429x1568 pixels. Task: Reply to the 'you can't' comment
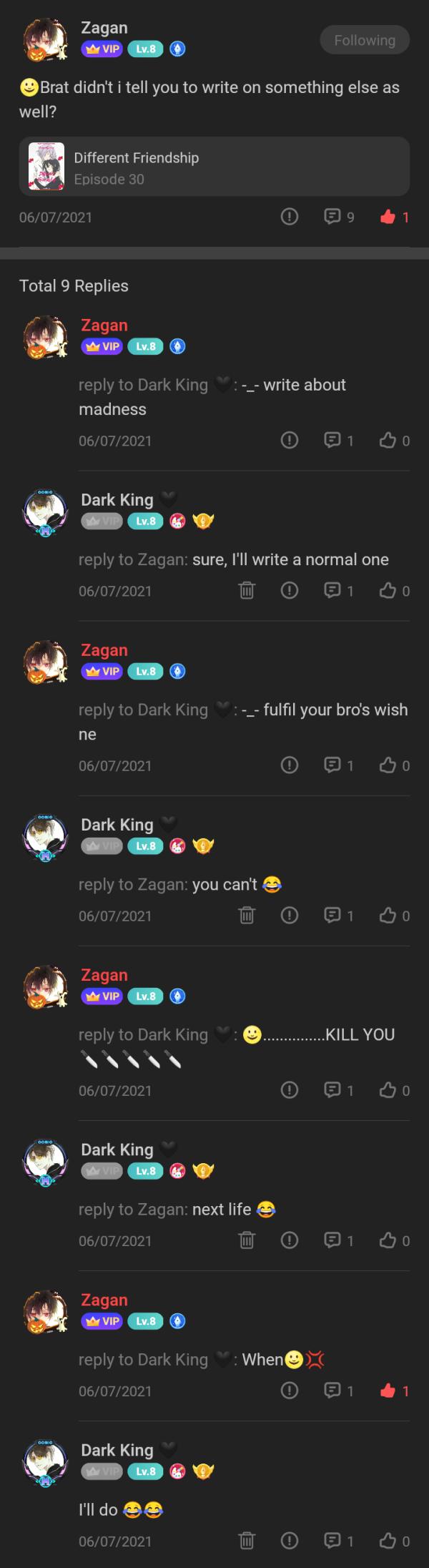point(333,916)
